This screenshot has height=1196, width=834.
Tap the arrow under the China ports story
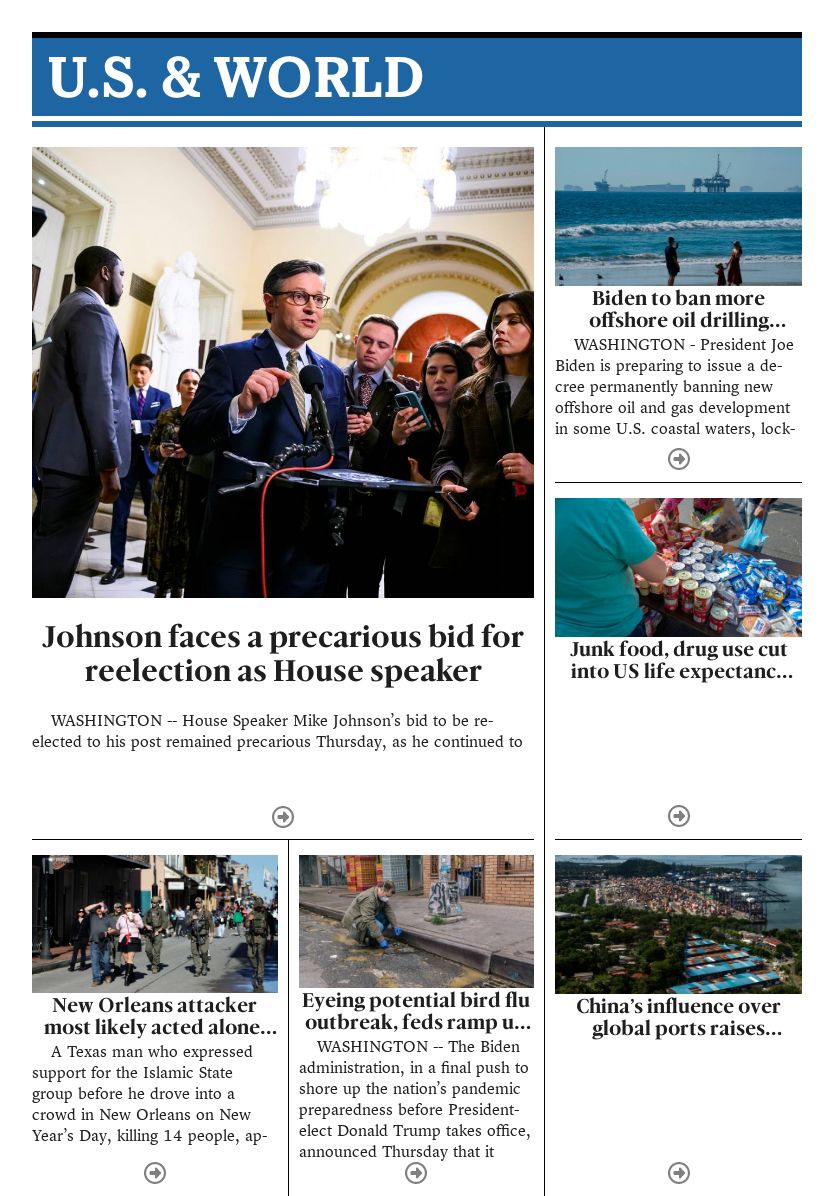(x=679, y=1173)
